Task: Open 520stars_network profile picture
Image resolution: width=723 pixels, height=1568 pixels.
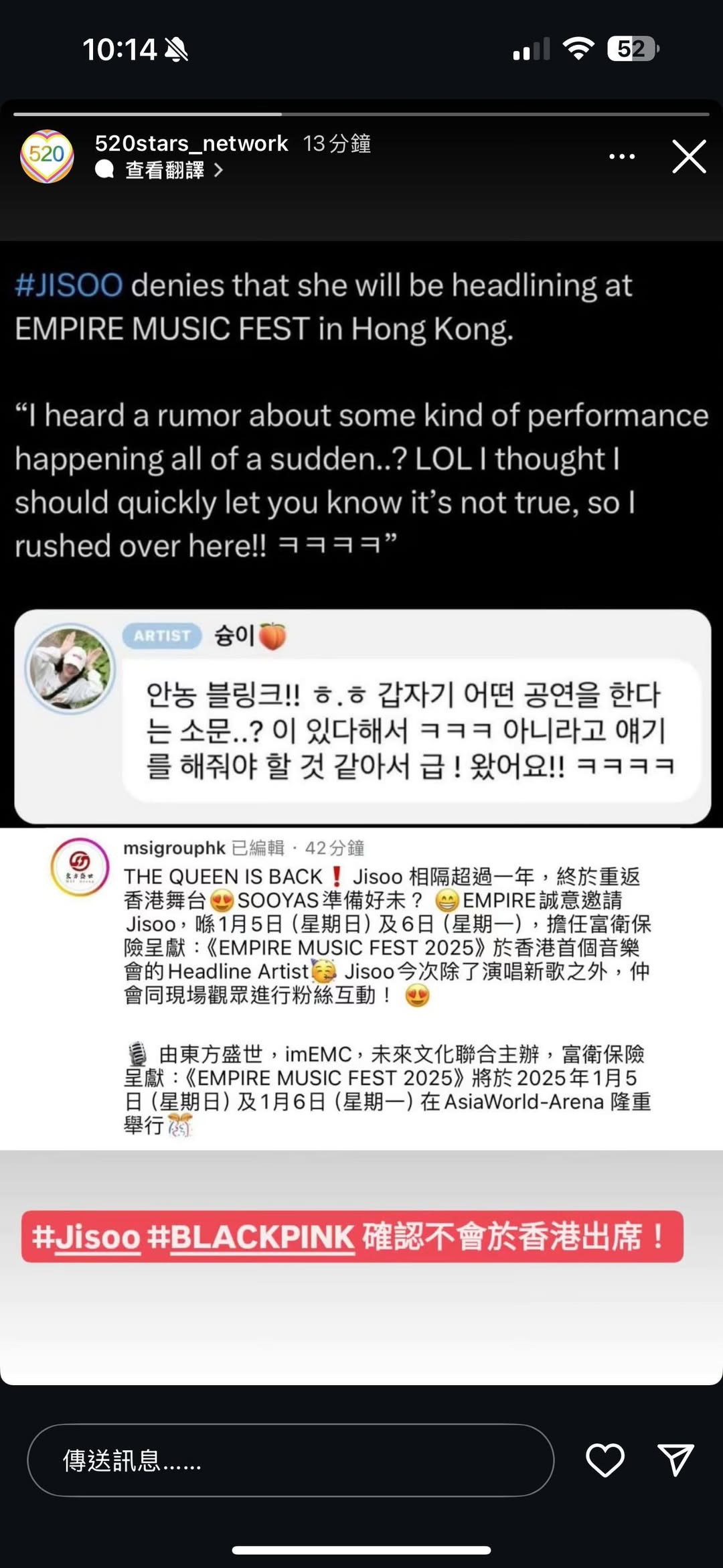Action: point(47,156)
